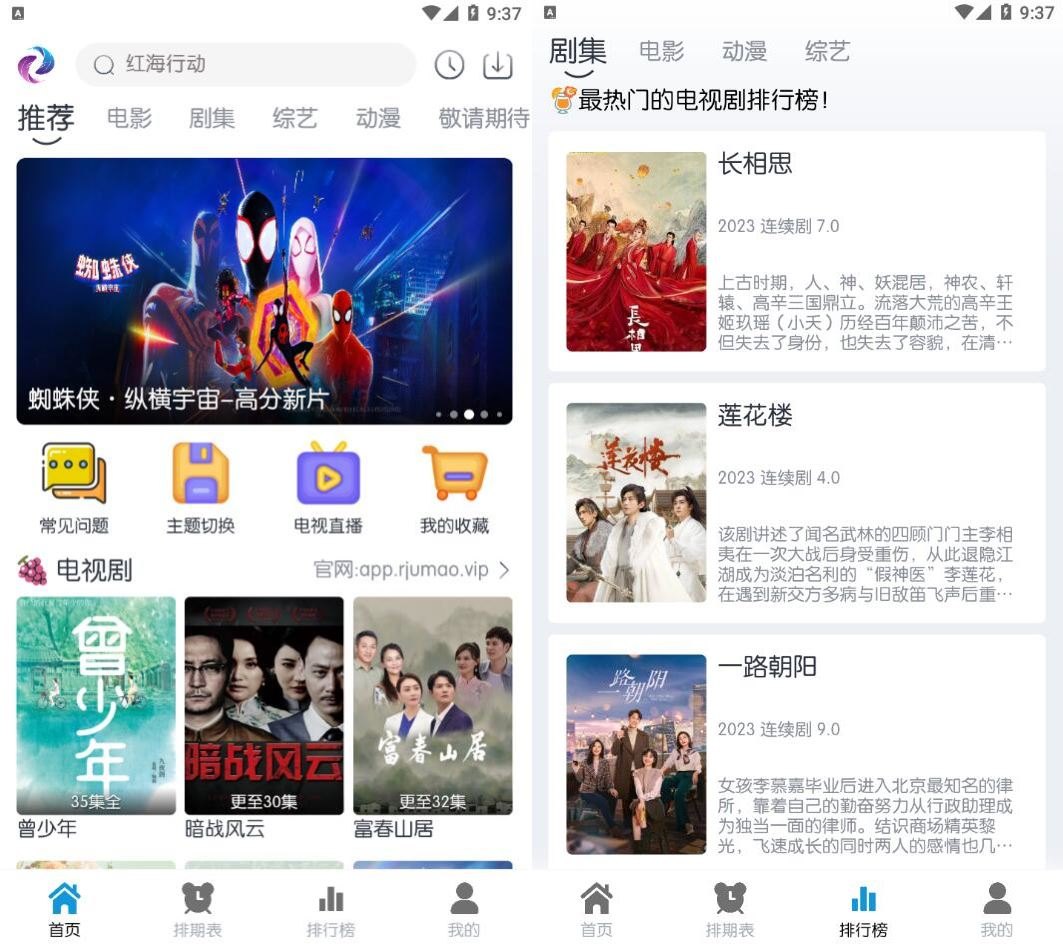Open the search box showing 红海行动
This screenshot has height=948, width=1063.
click(x=245, y=65)
